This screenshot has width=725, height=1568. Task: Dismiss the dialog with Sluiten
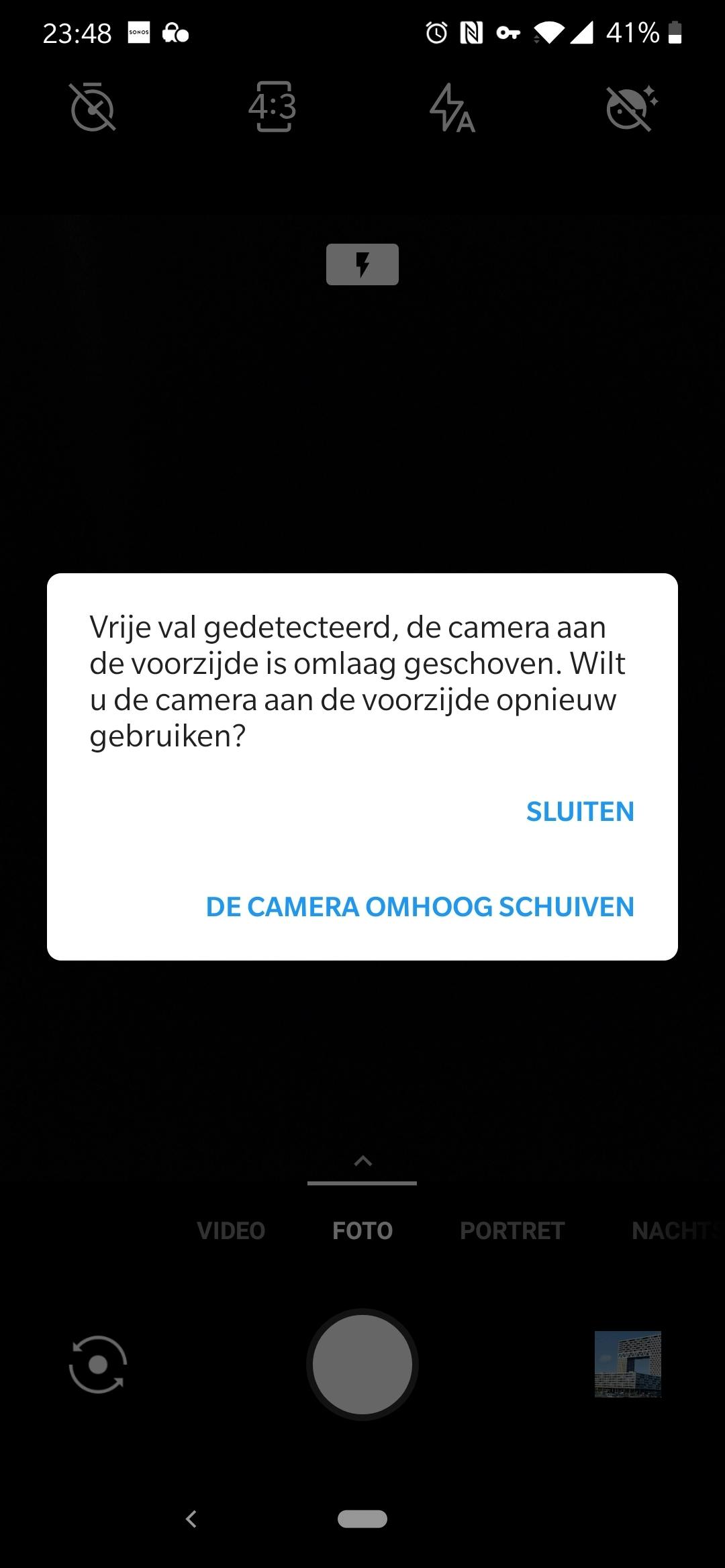[x=580, y=812]
